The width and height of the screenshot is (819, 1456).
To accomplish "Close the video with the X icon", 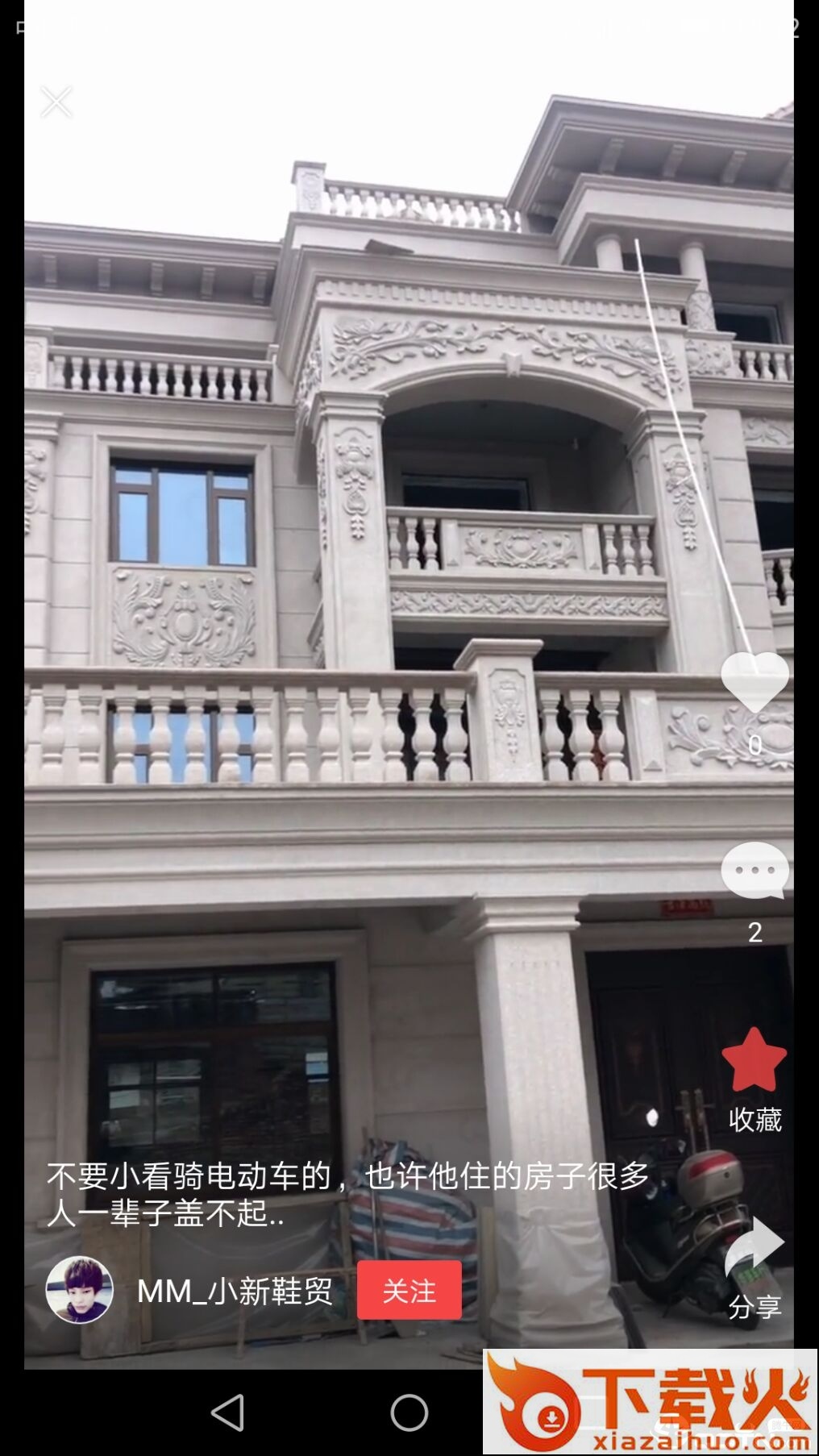I will click(x=56, y=102).
